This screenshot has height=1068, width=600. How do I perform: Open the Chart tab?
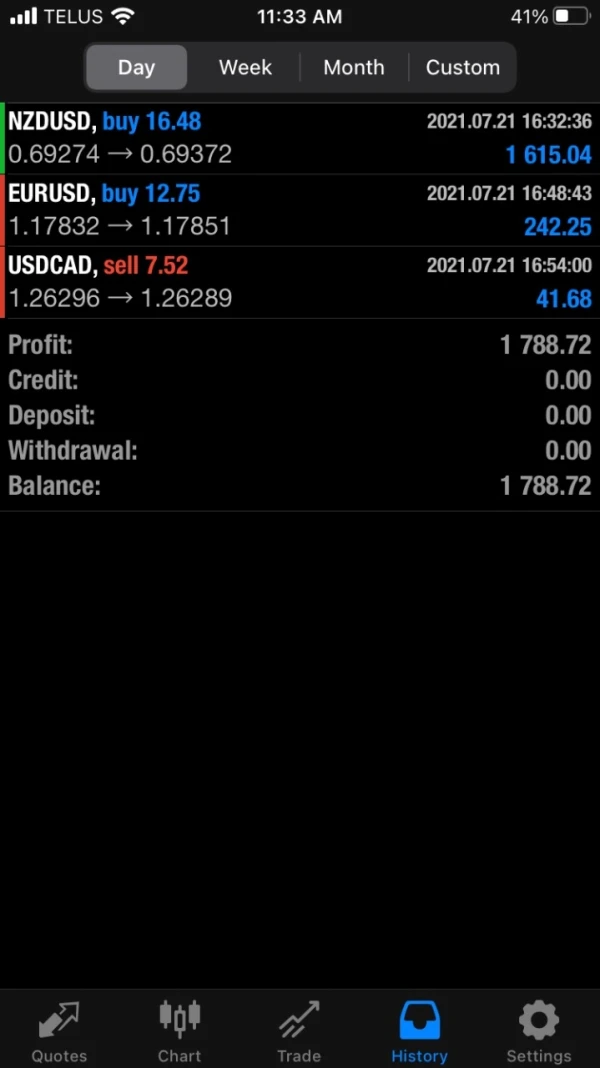tap(179, 1031)
